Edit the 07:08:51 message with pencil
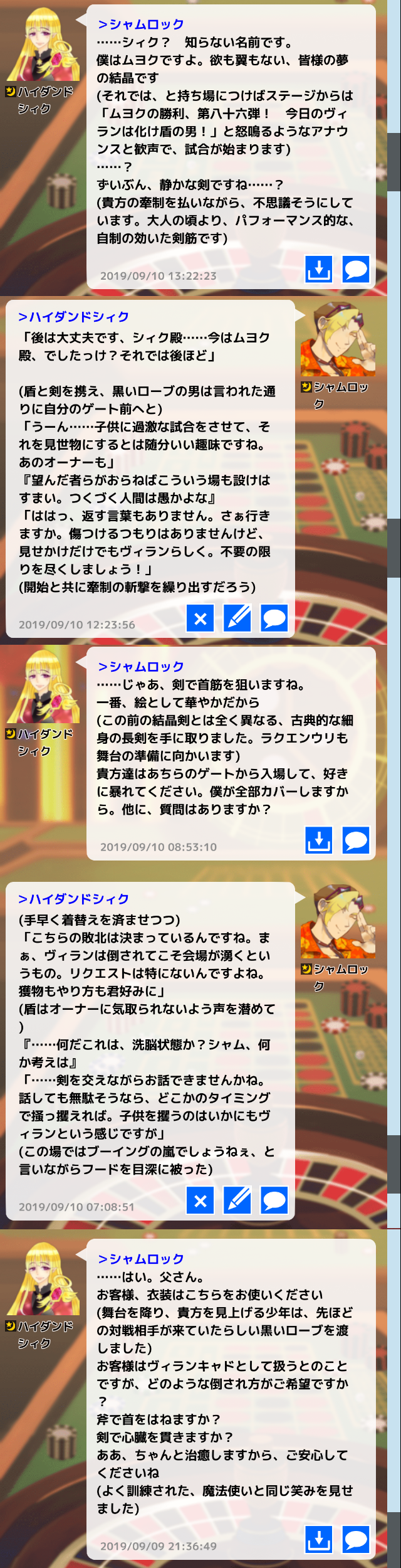Screen dimensions: 401x1568 click(237, 1200)
